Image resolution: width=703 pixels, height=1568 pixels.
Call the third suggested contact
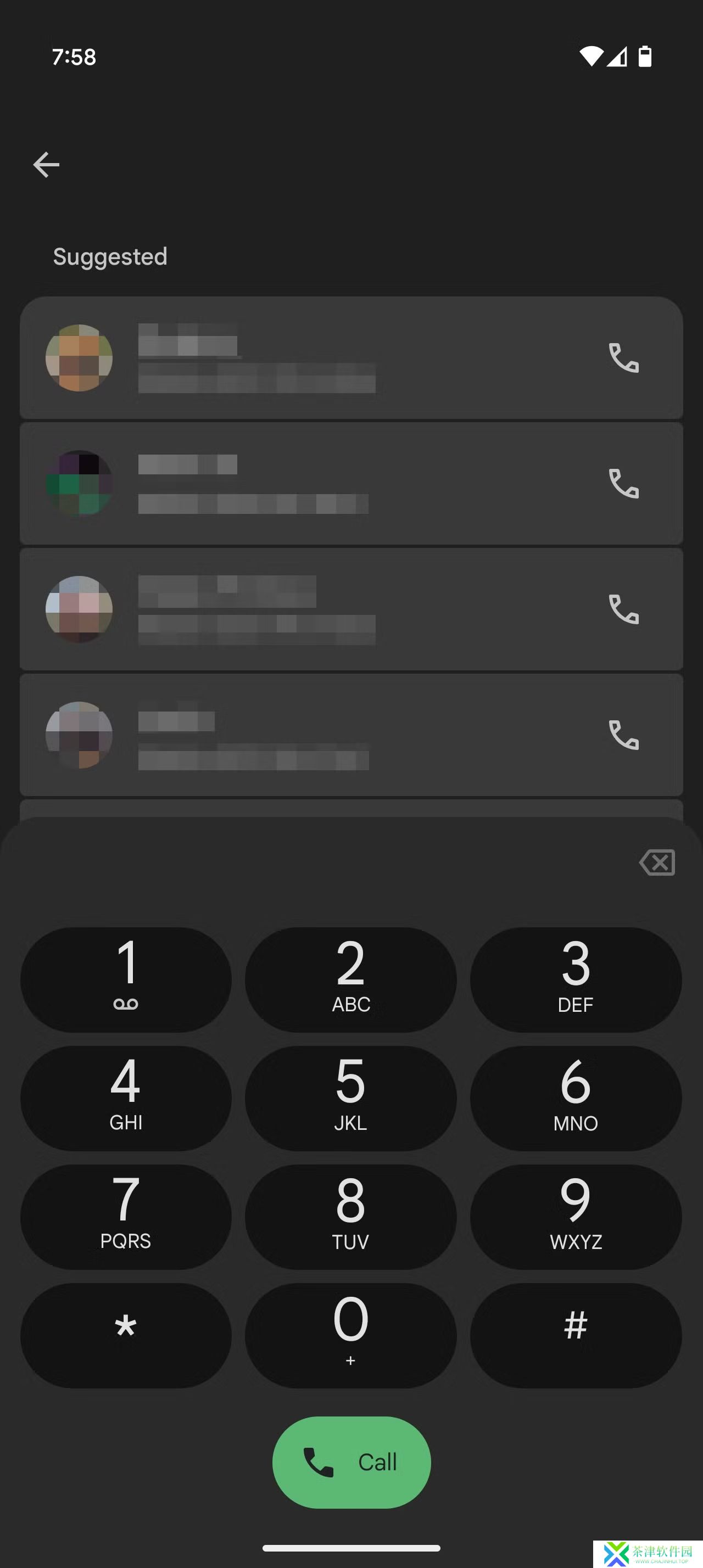[x=623, y=609]
